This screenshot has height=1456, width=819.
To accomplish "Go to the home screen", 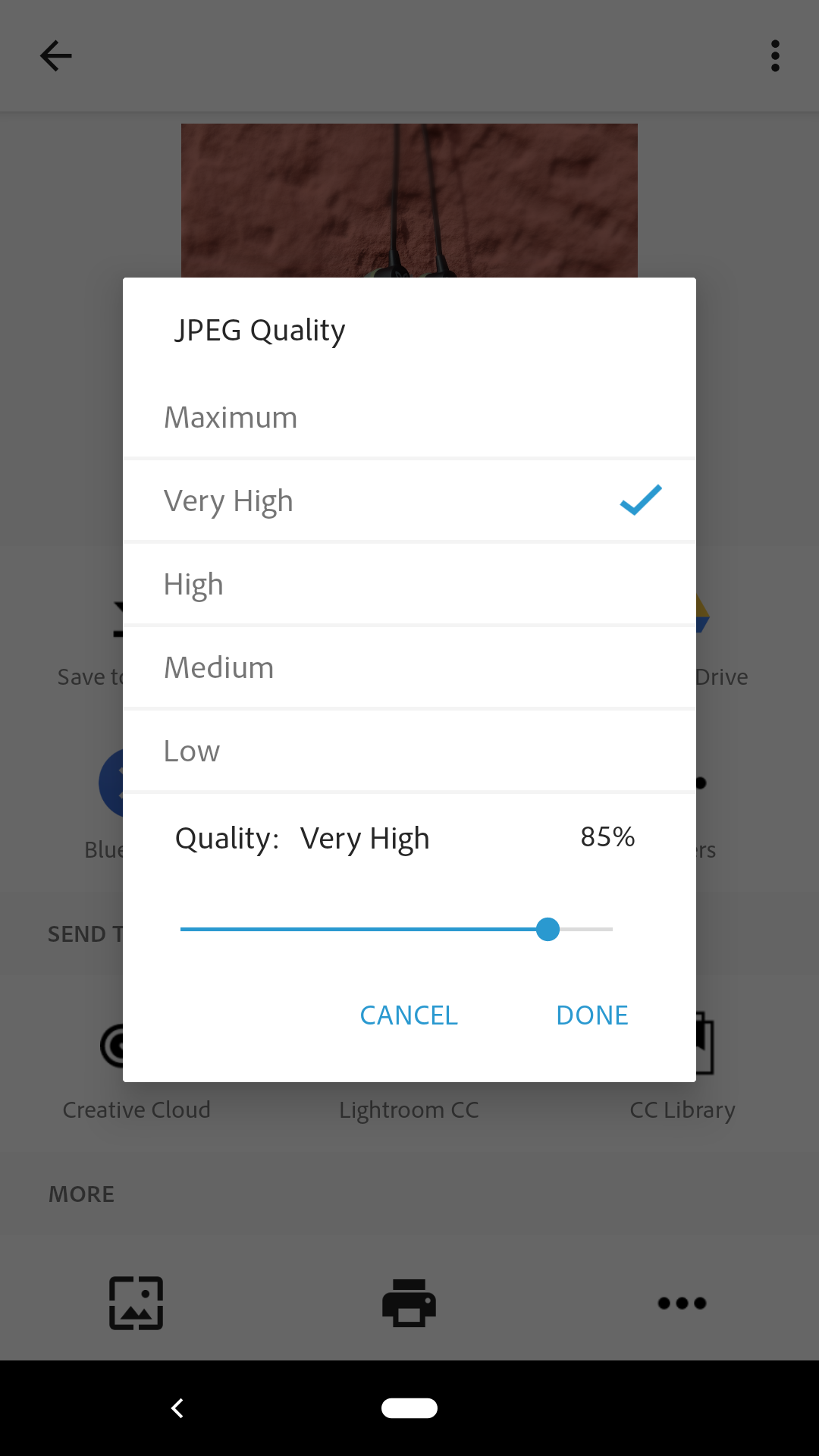I will [409, 1407].
